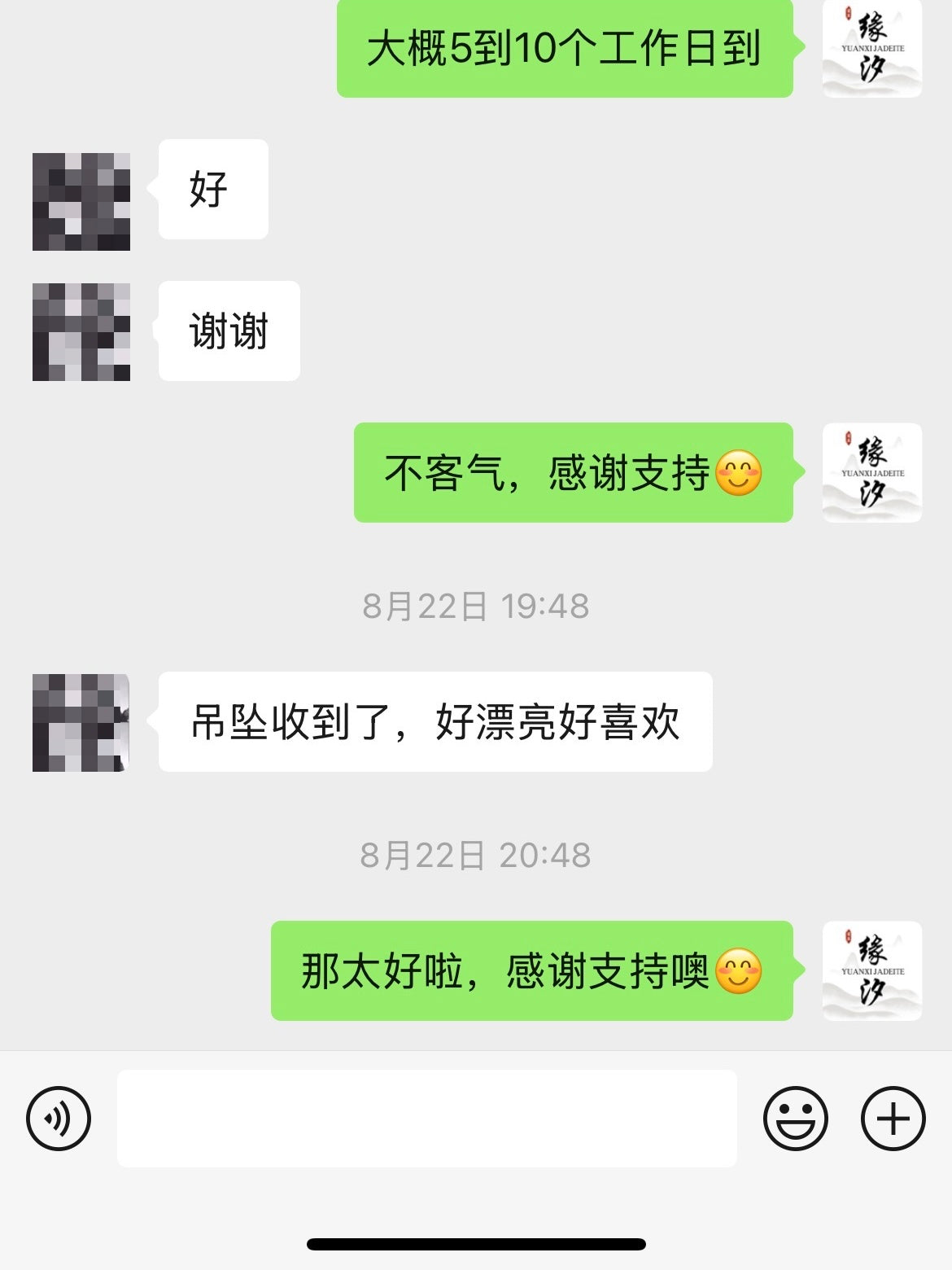Switch to voice message input
The height and width of the screenshot is (1270, 952).
[59, 1119]
